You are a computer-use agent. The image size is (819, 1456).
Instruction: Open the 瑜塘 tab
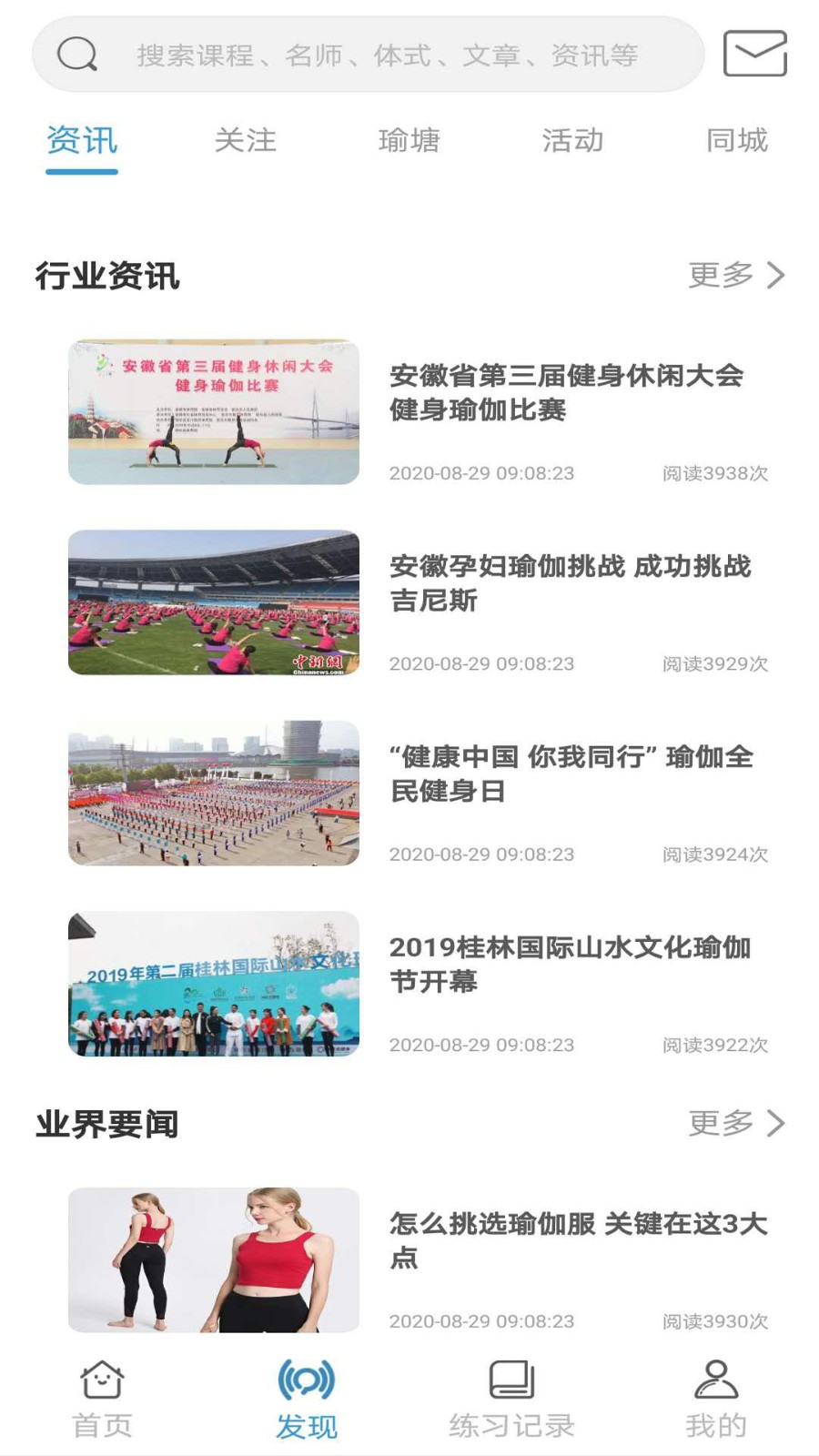pyautogui.click(x=409, y=141)
